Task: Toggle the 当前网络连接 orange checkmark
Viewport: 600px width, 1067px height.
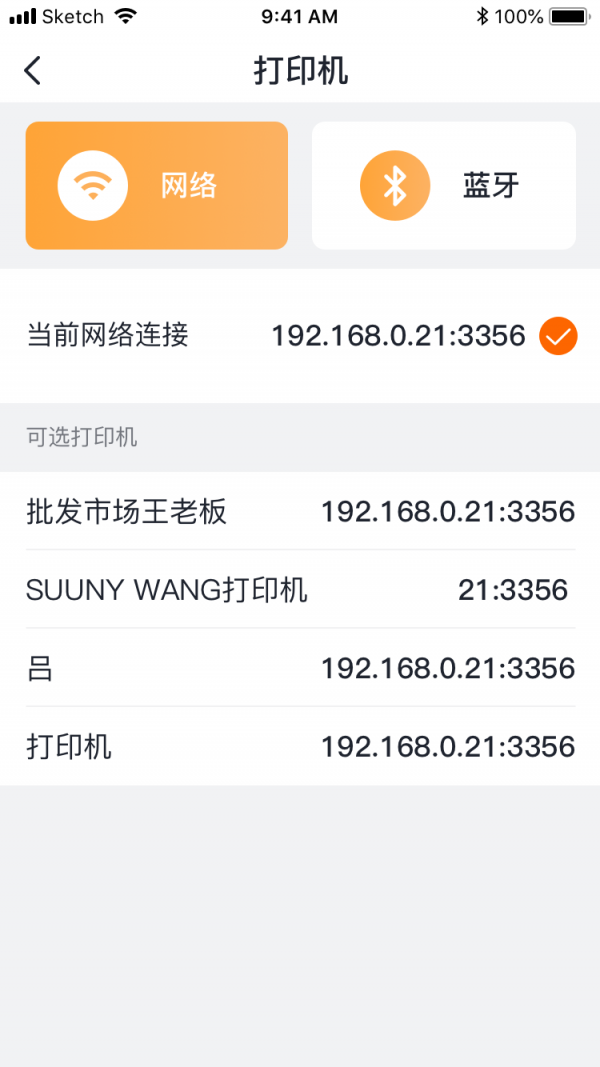Action: (558, 336)
